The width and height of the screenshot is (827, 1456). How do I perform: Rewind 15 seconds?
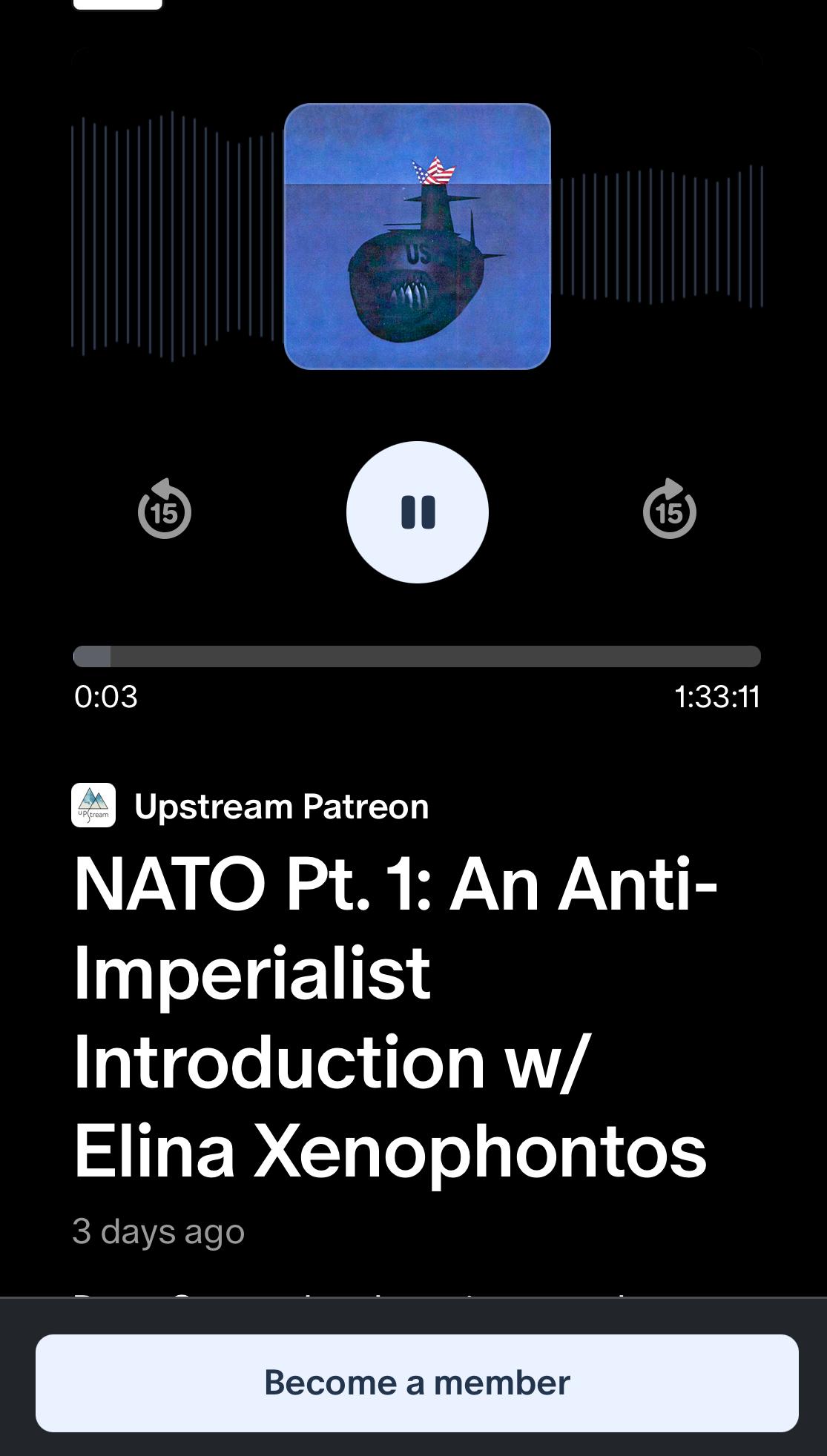coord(165,509)
